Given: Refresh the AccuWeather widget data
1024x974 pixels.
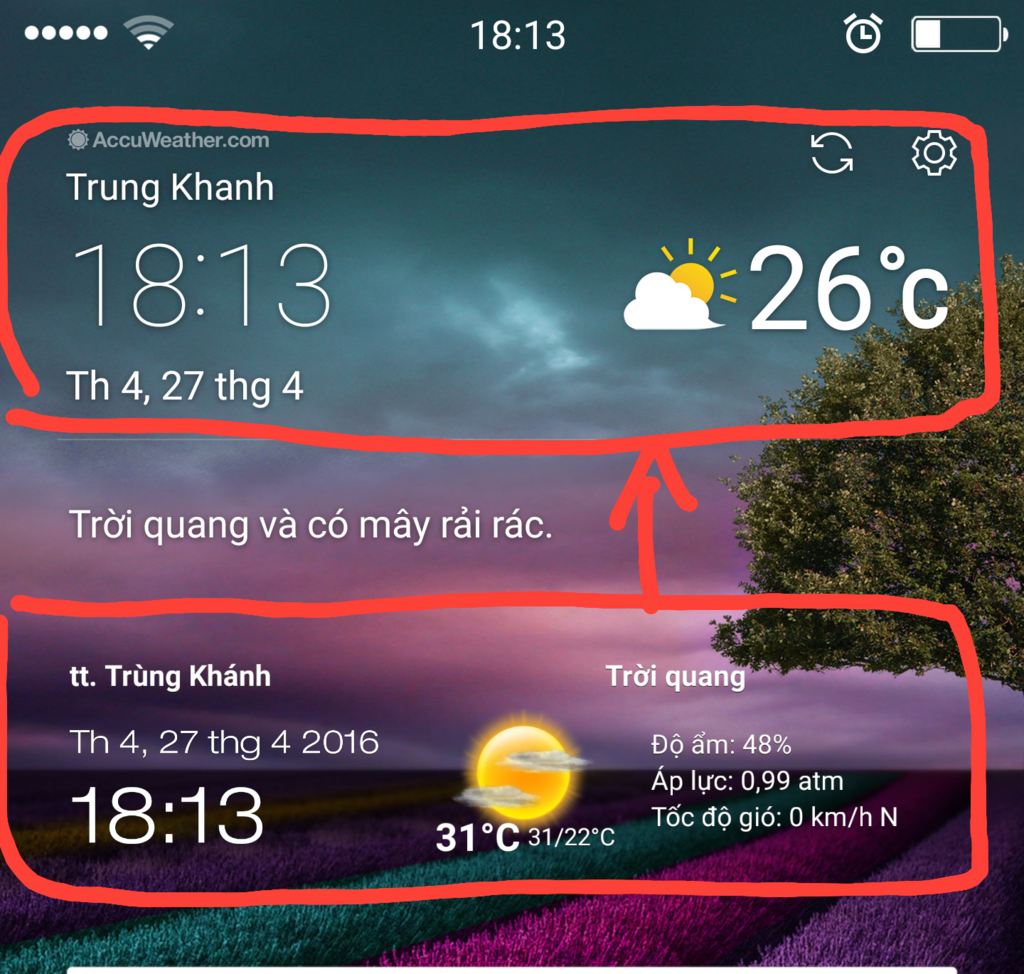Looking at the screenshot, I should pyautogui.click(x=832, y=154).
